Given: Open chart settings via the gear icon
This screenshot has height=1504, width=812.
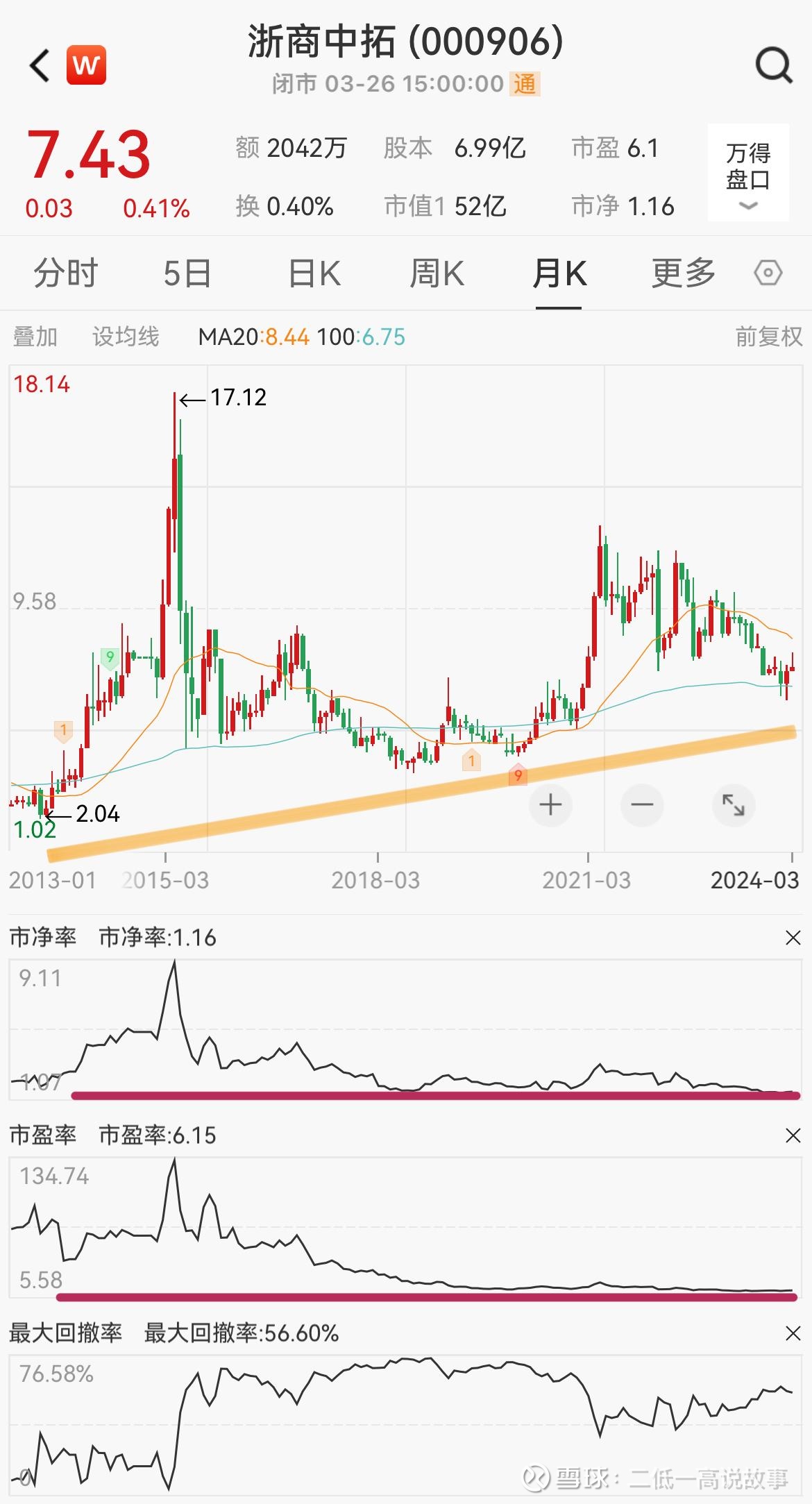Looking at the screenshot, I should (x=768, y=273).
